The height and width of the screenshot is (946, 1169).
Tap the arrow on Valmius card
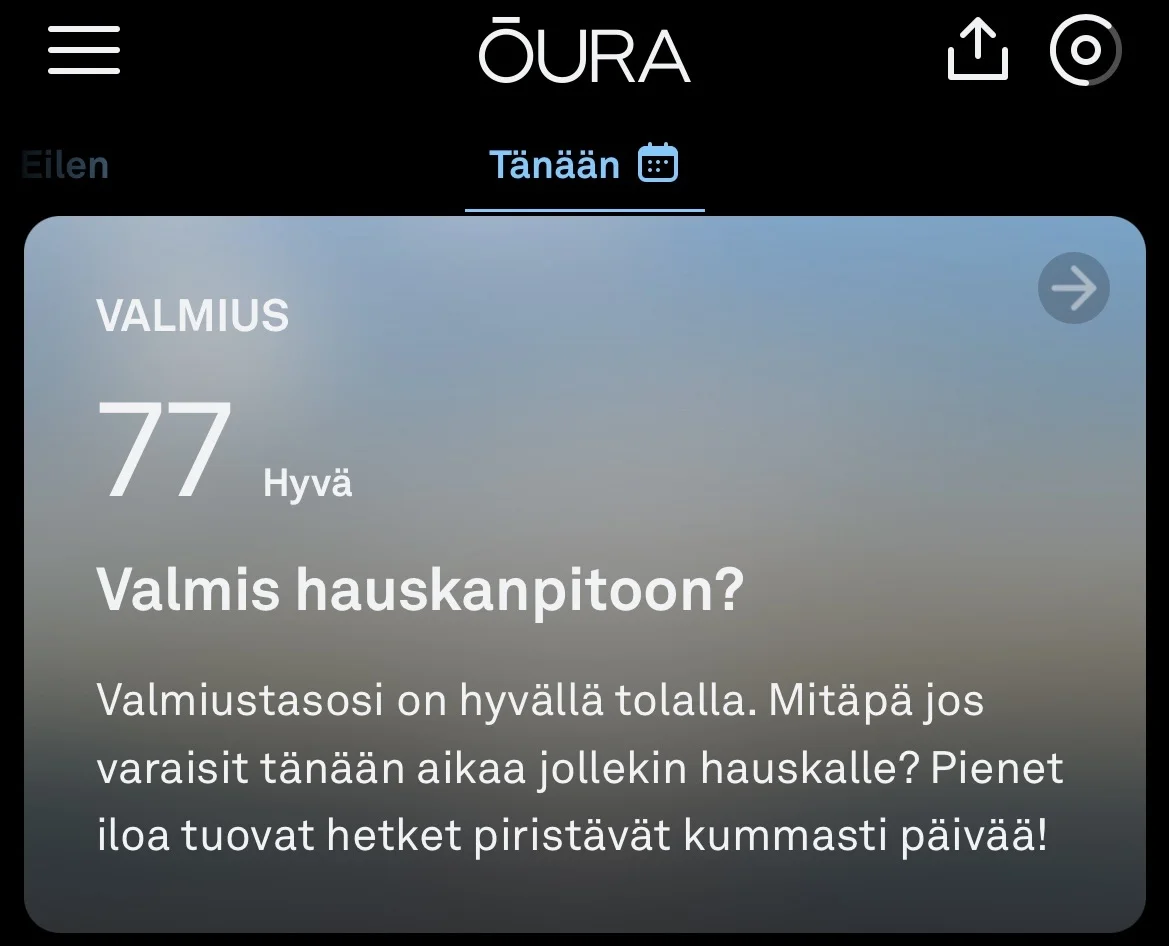pyautogui.click(x=1073, y=289)
